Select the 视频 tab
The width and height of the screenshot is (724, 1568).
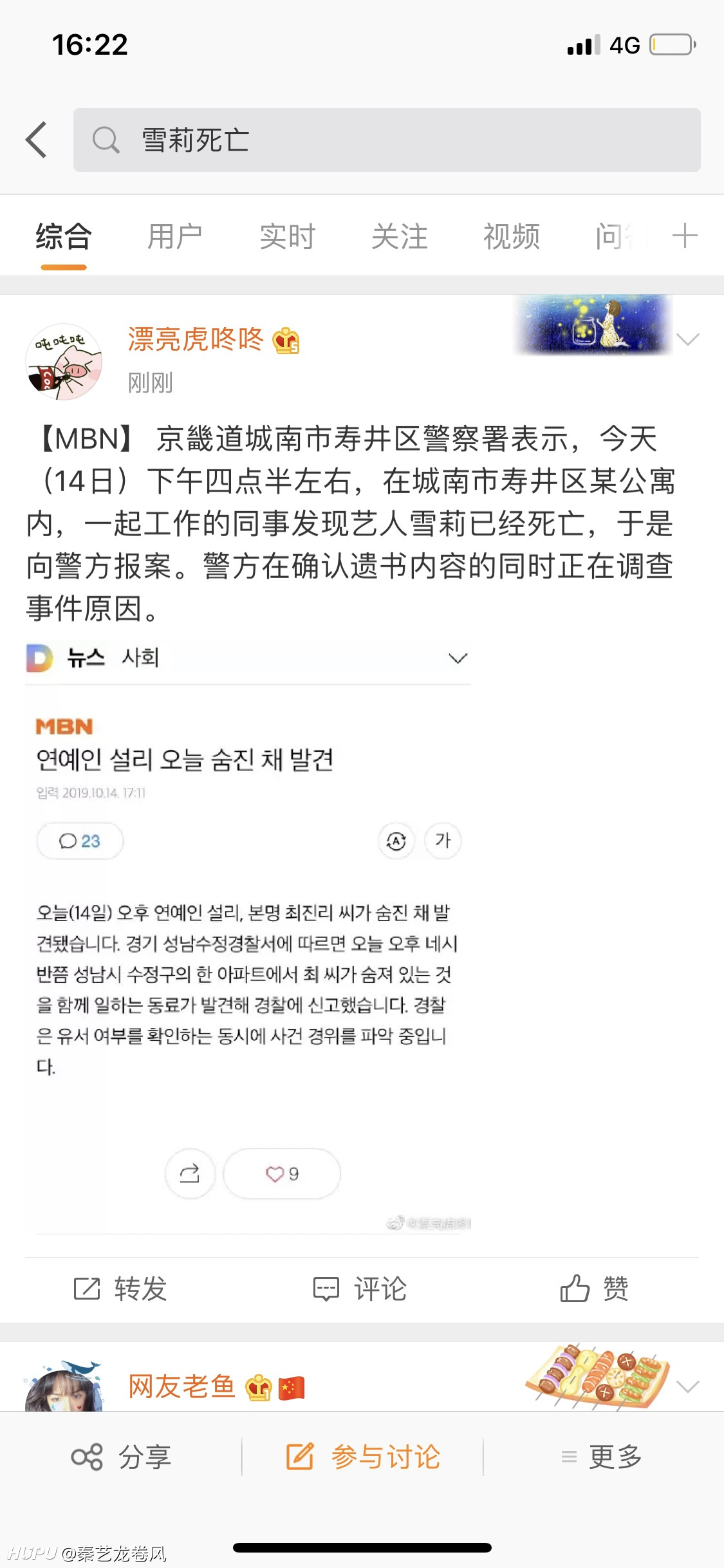coord(511,236)
